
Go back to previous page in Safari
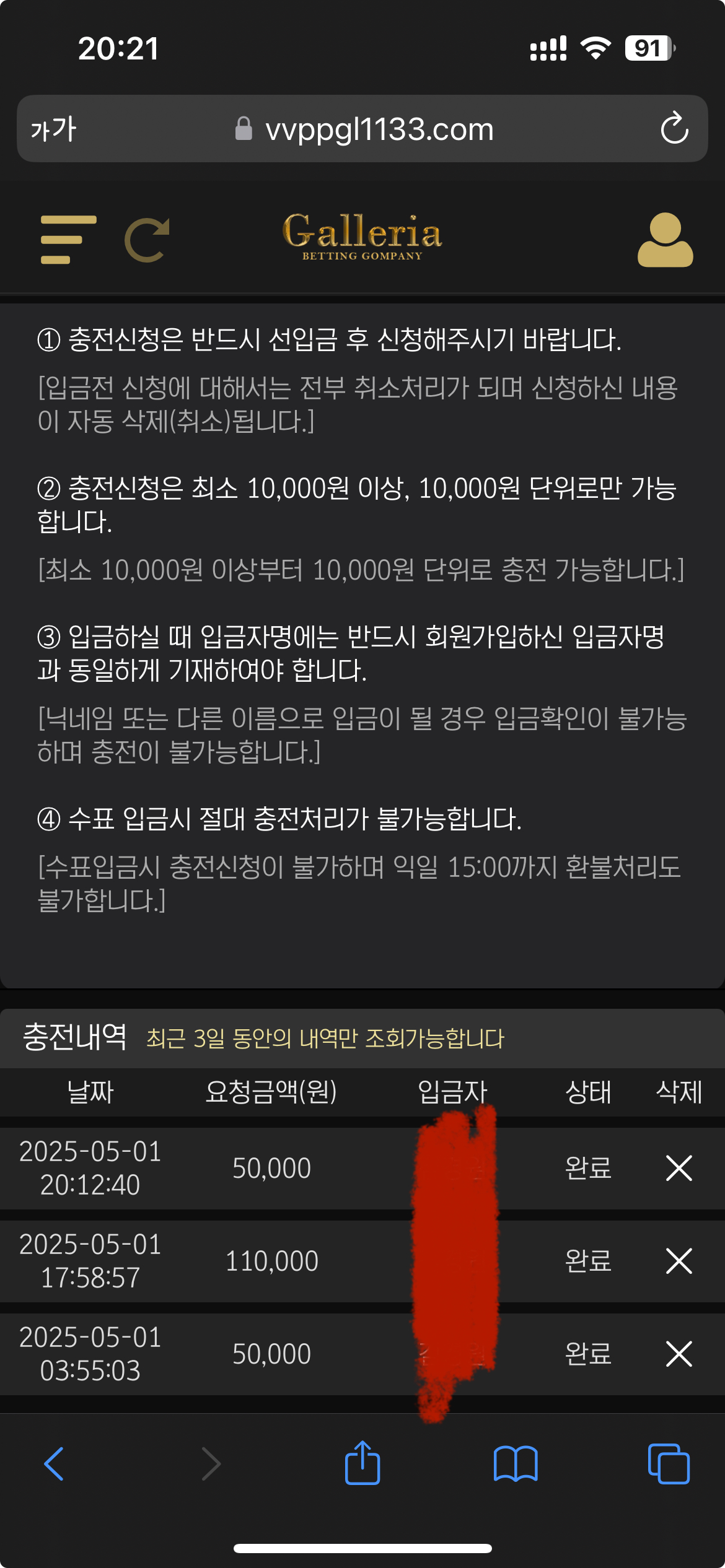click(x=55, y=1464)
